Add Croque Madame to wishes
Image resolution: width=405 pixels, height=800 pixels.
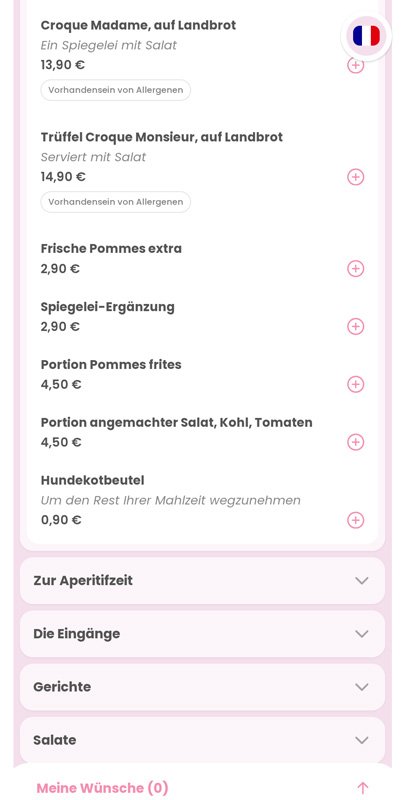pyautogui.click(x=356, y=65)
